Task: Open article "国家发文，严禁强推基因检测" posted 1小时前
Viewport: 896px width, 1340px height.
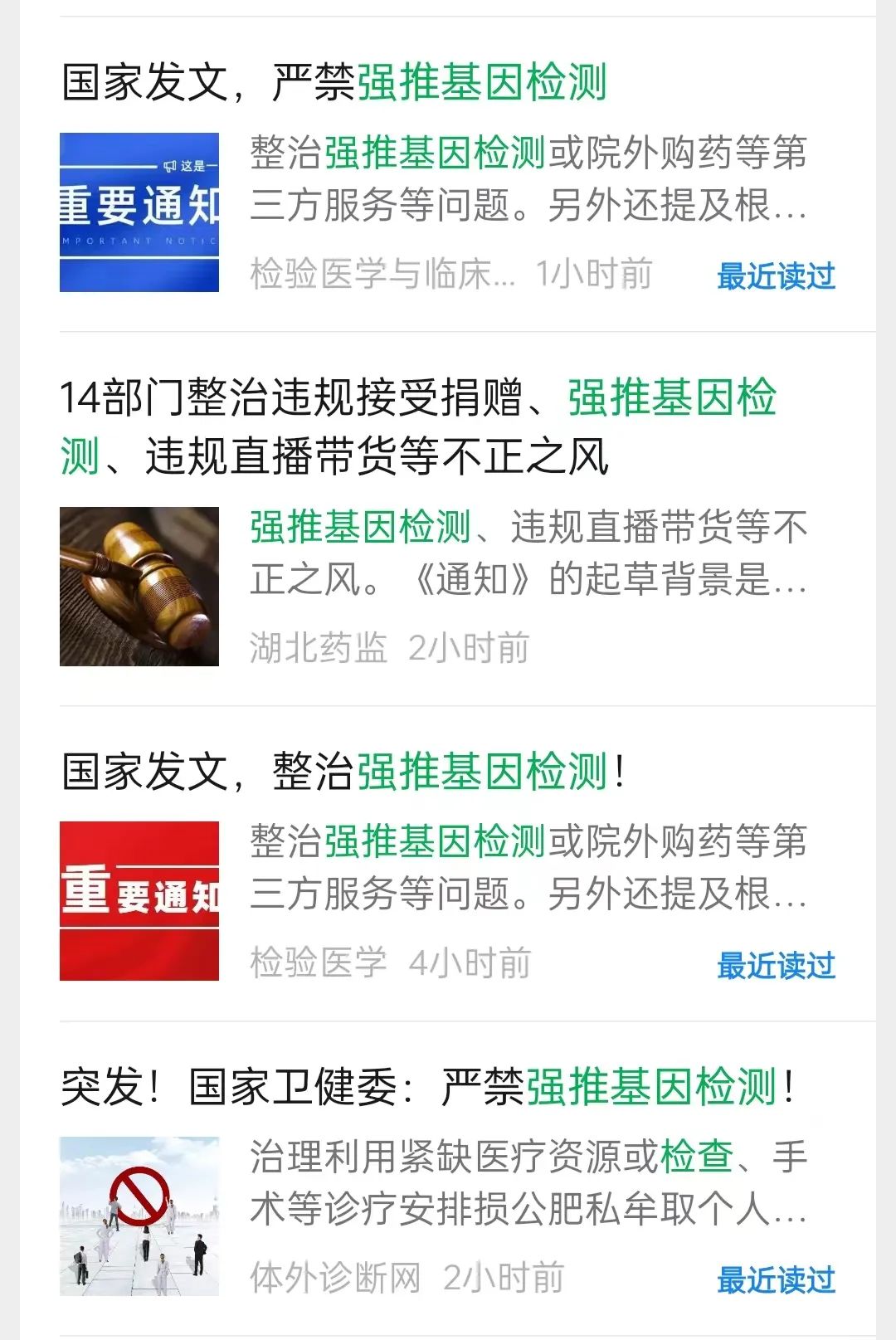Action: click(334, 83)
